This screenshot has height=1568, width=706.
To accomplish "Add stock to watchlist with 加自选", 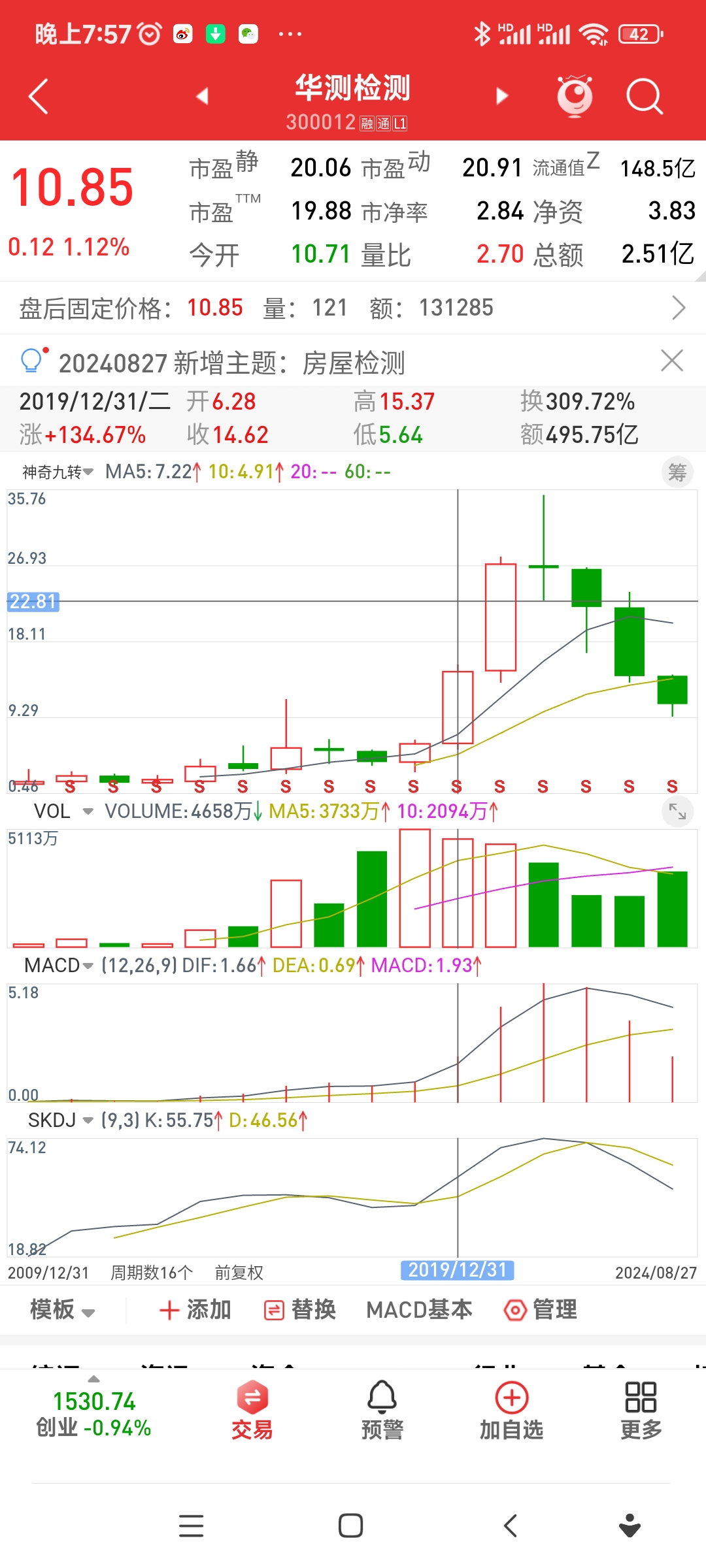I will coord(512,1412).
